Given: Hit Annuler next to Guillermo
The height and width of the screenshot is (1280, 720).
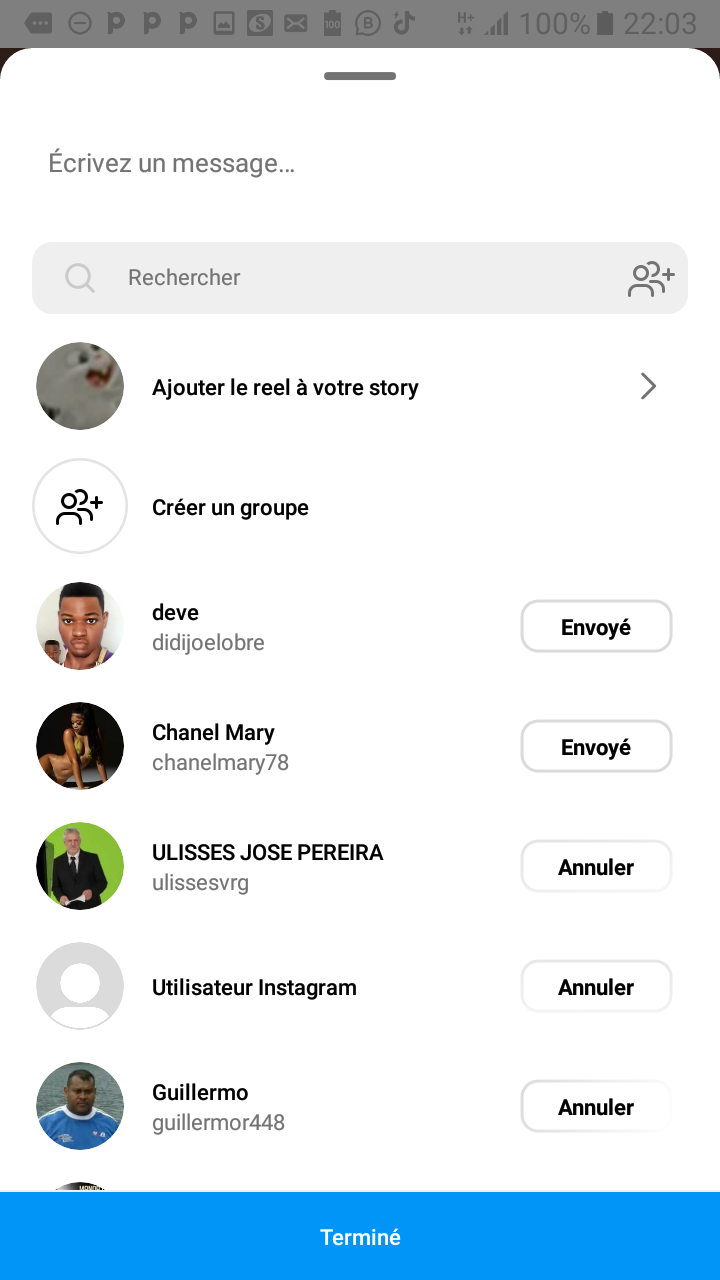Looking at the screenshot, I should pyautogui.click(x=596, y=1107).
